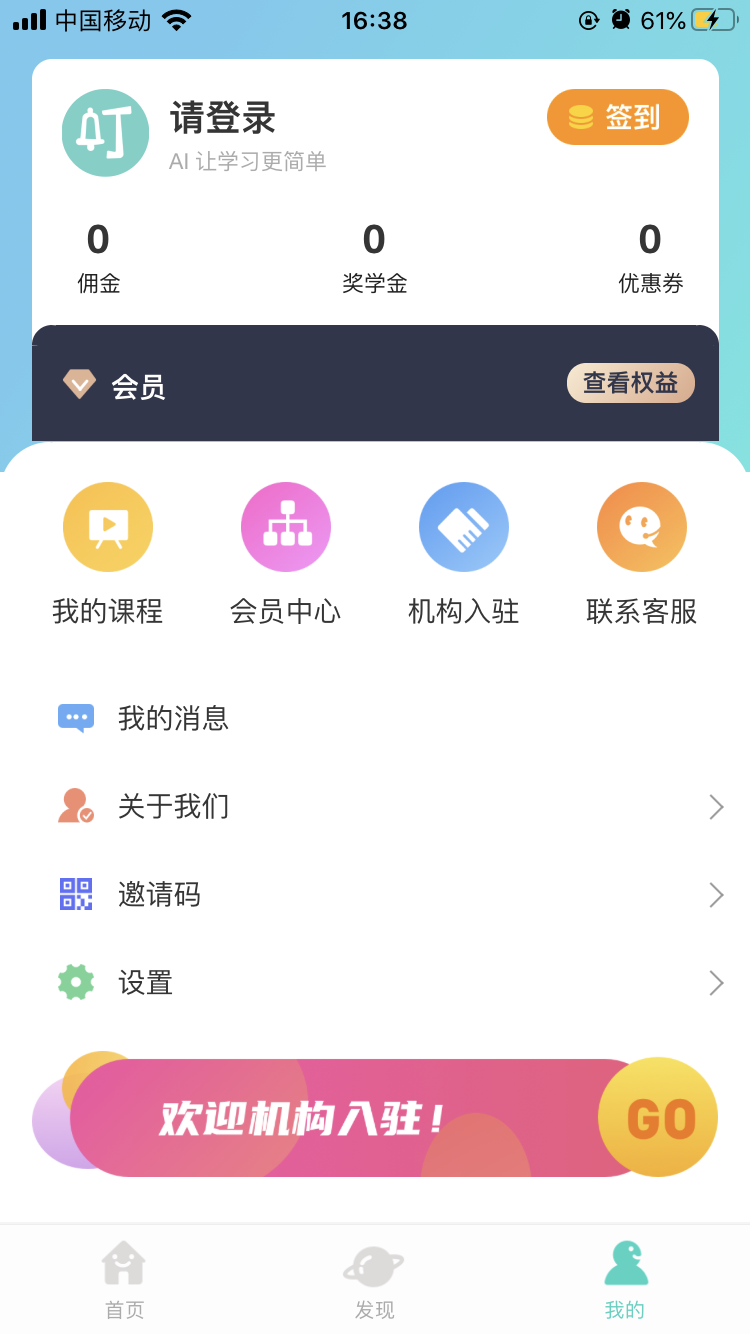Open the 奖学金 scholarship balance
Viewport: 750px width, 1334px height.
tap(374, 257)
